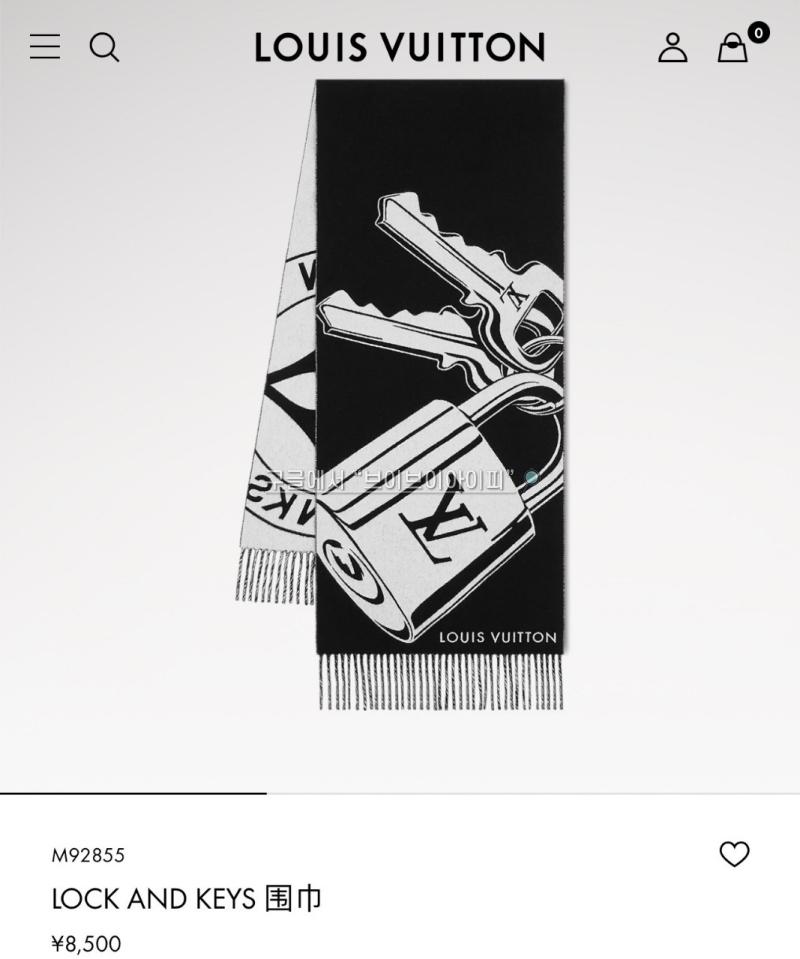
Task: Open the account profile icon
Action: tap(672, 47)
